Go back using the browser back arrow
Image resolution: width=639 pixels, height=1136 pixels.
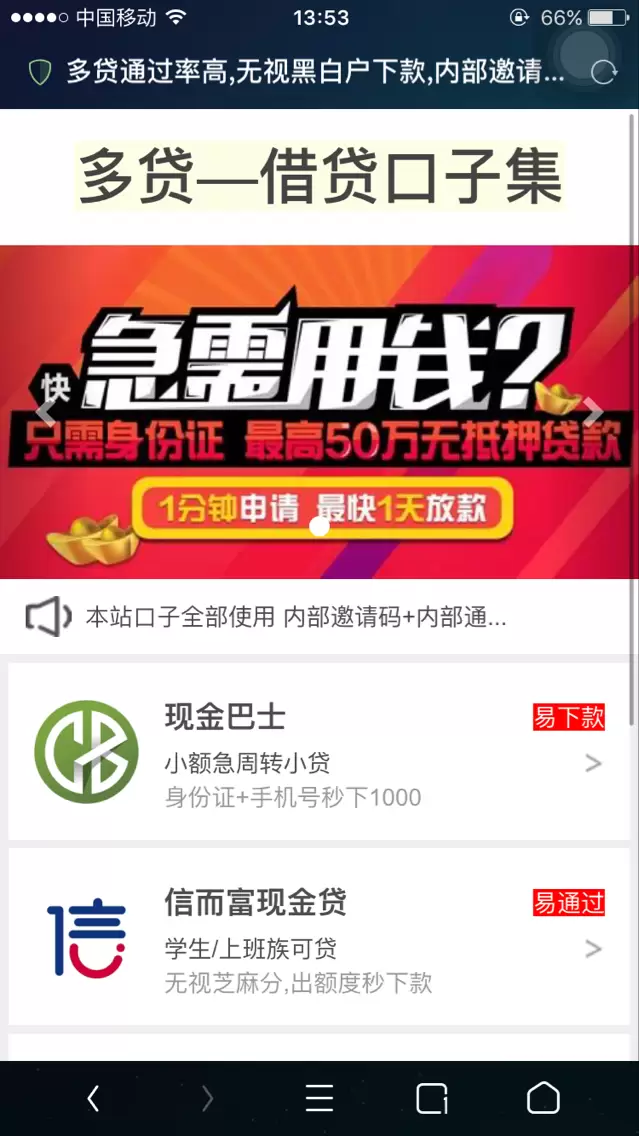click(x=93, y=1098)
